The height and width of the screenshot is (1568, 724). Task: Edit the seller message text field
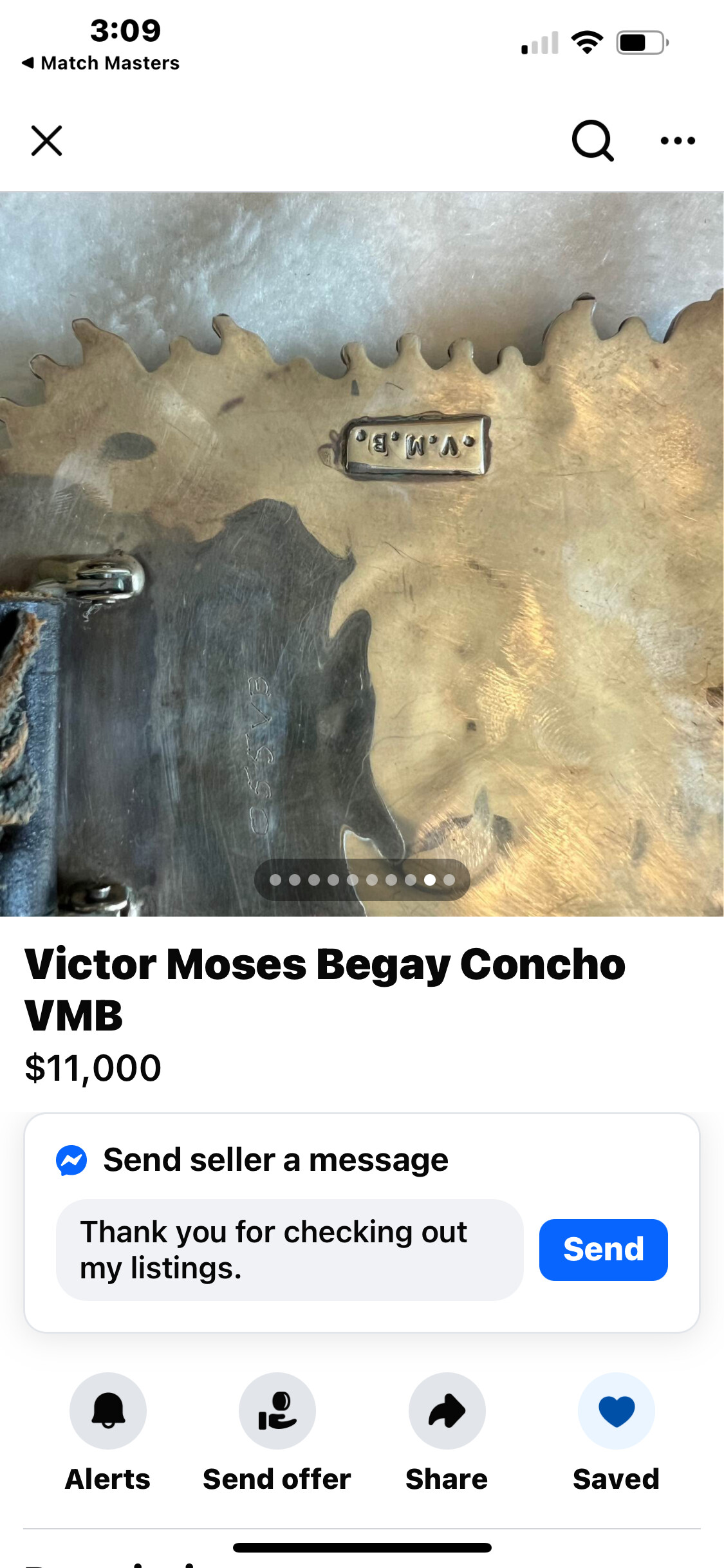tap(290, 1249)
